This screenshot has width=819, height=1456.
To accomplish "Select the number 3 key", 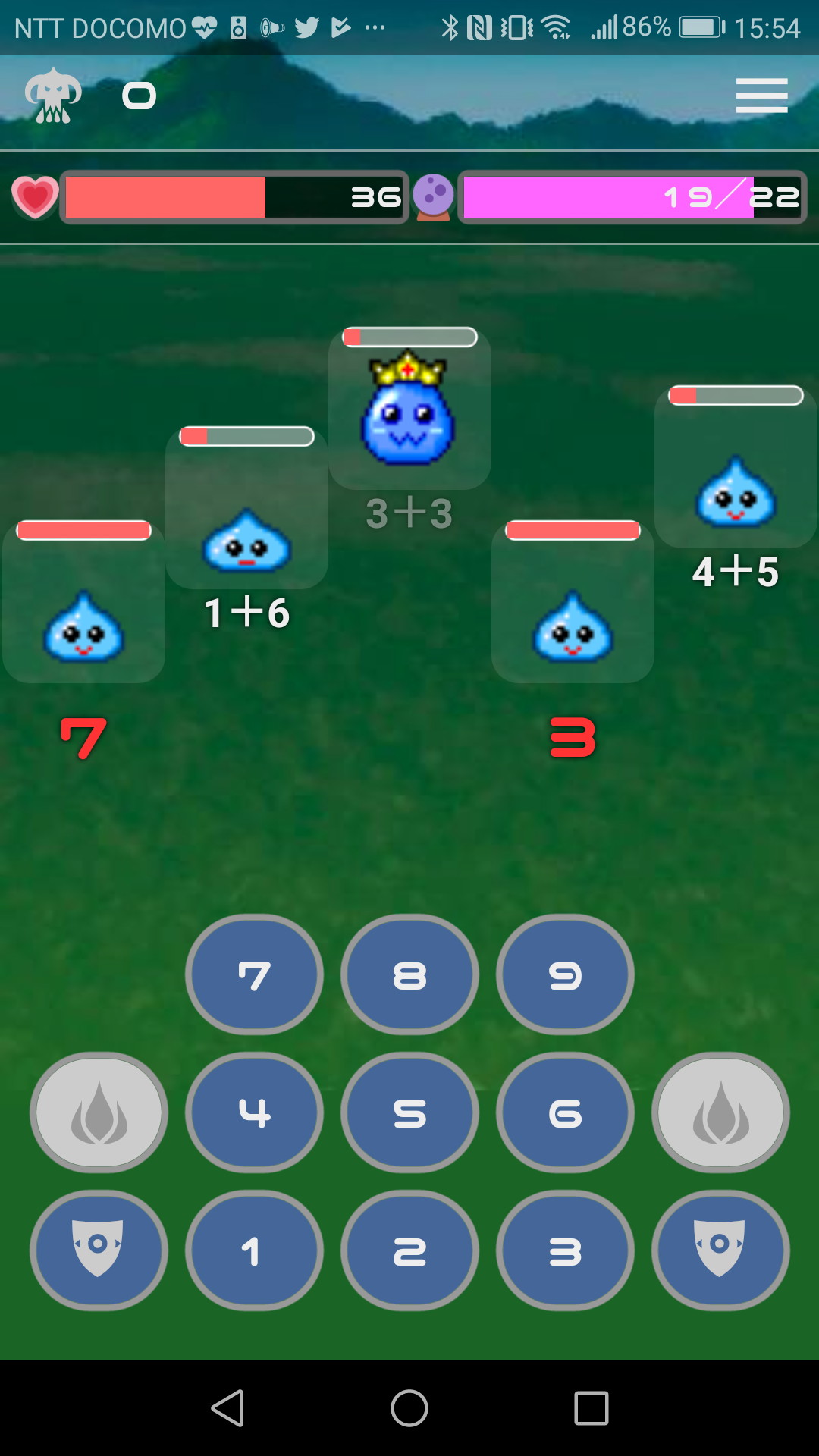I will click(565, 1250).
